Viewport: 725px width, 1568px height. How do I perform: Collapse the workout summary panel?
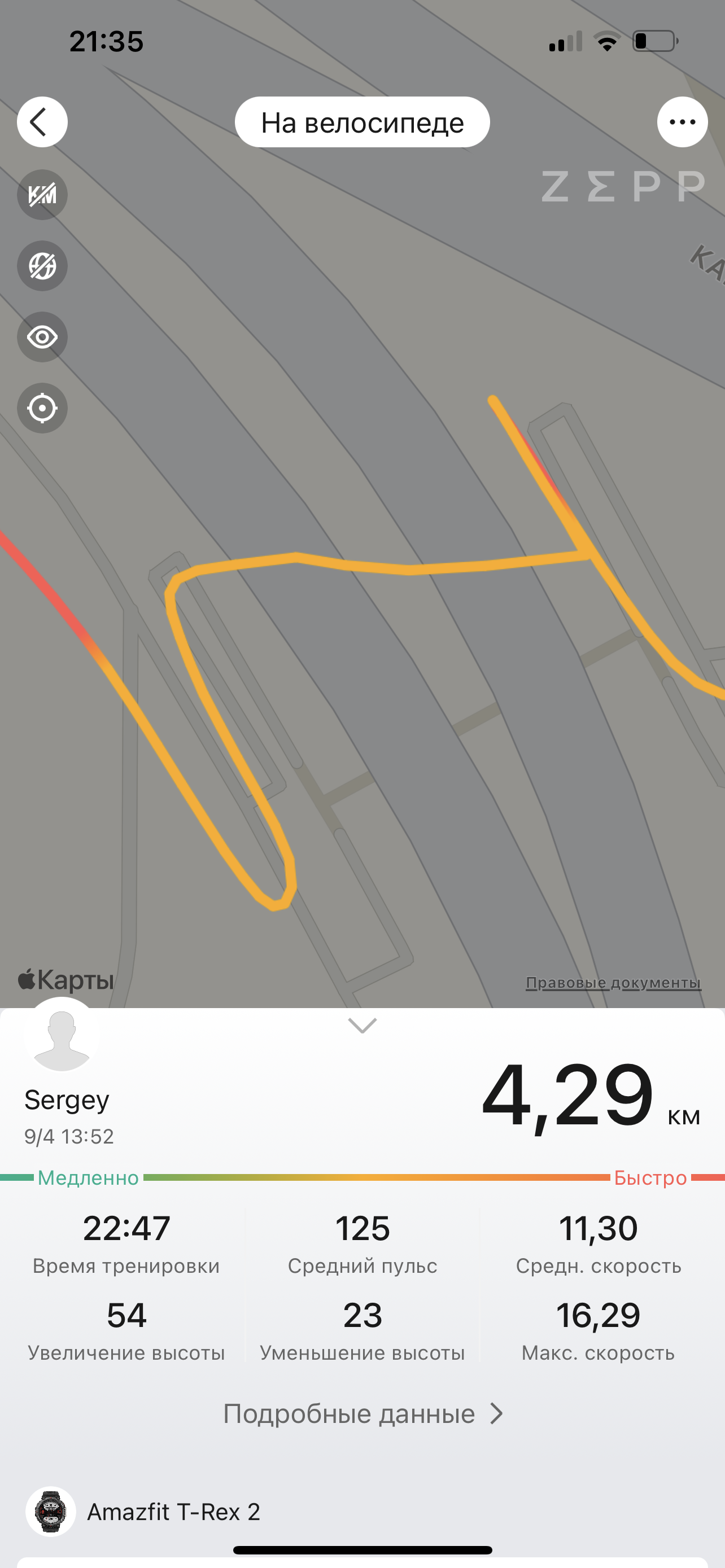(x=362, y=1026)
